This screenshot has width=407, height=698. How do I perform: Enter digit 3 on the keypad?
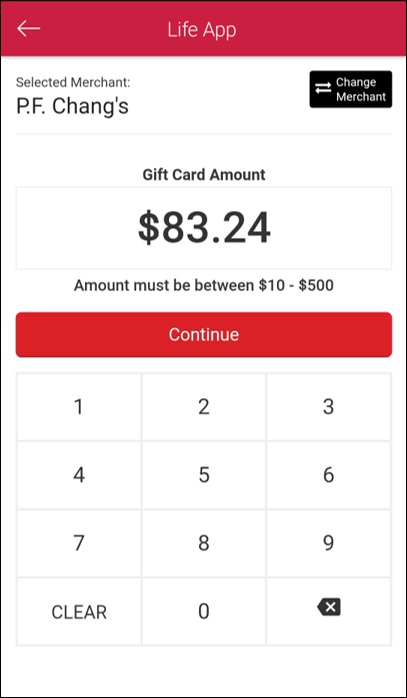click(329, 407)
